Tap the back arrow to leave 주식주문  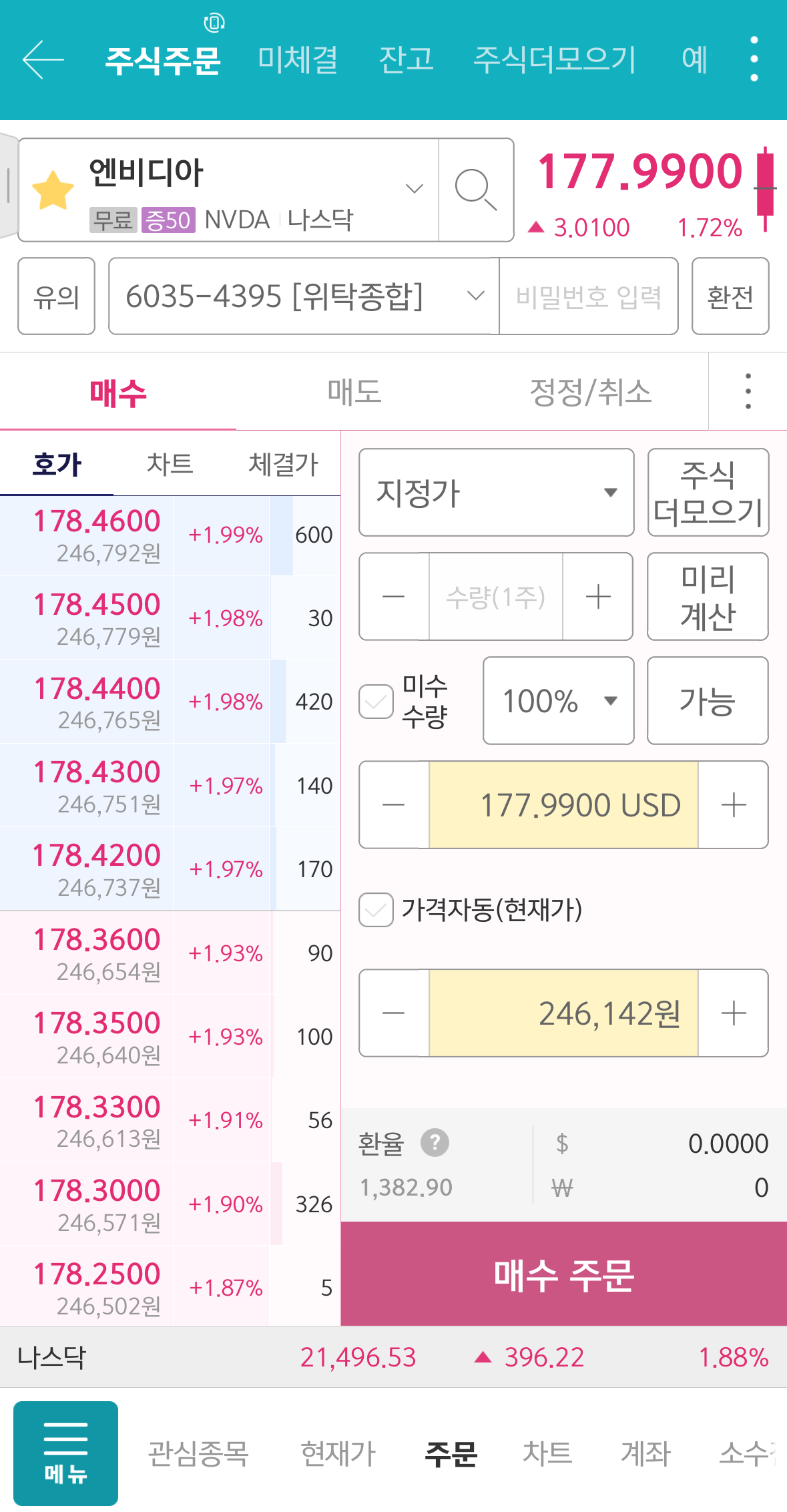coord(41,60)
